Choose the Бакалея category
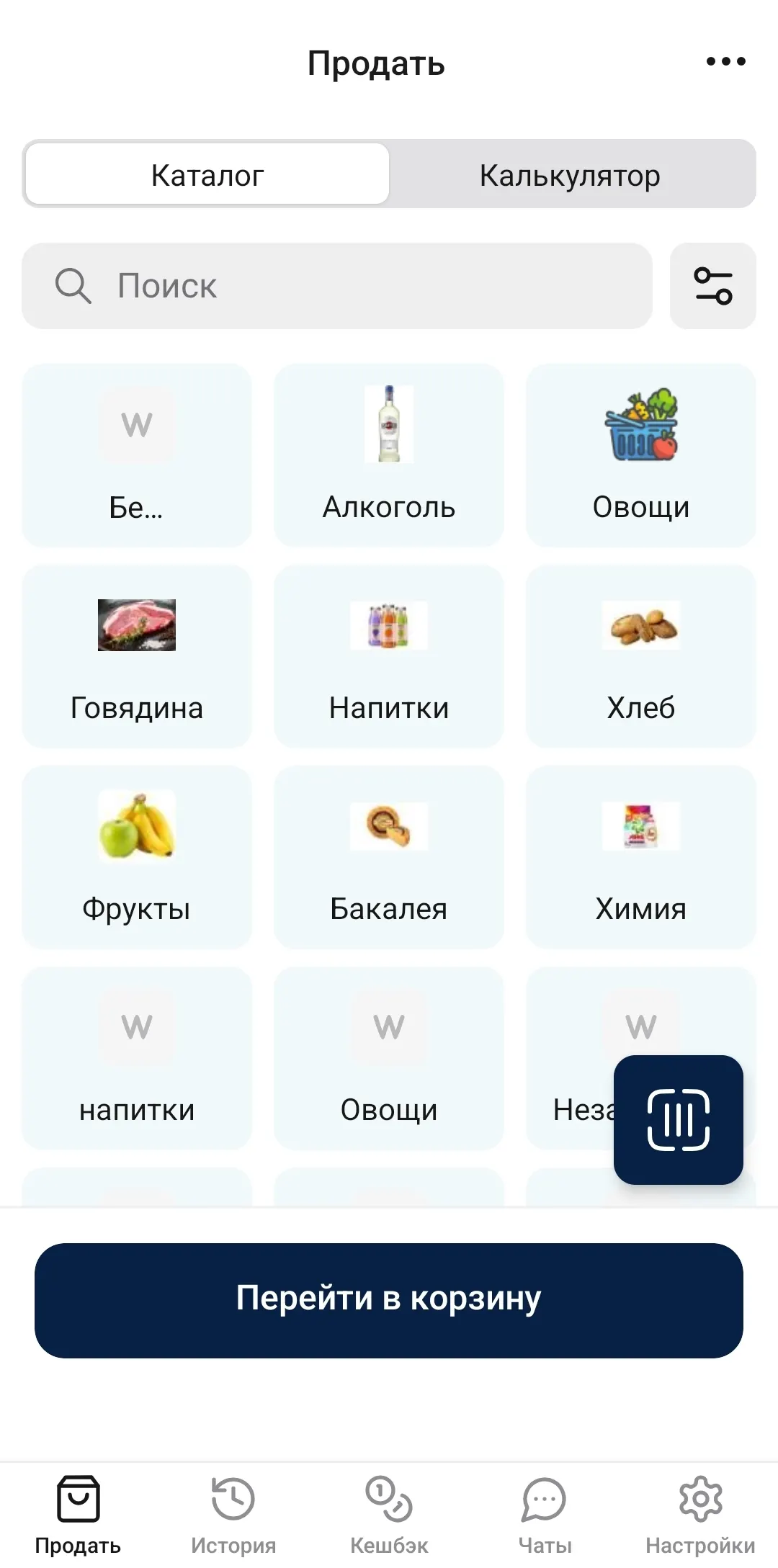The image size is (778, 1568). click(x=389, y=857)
